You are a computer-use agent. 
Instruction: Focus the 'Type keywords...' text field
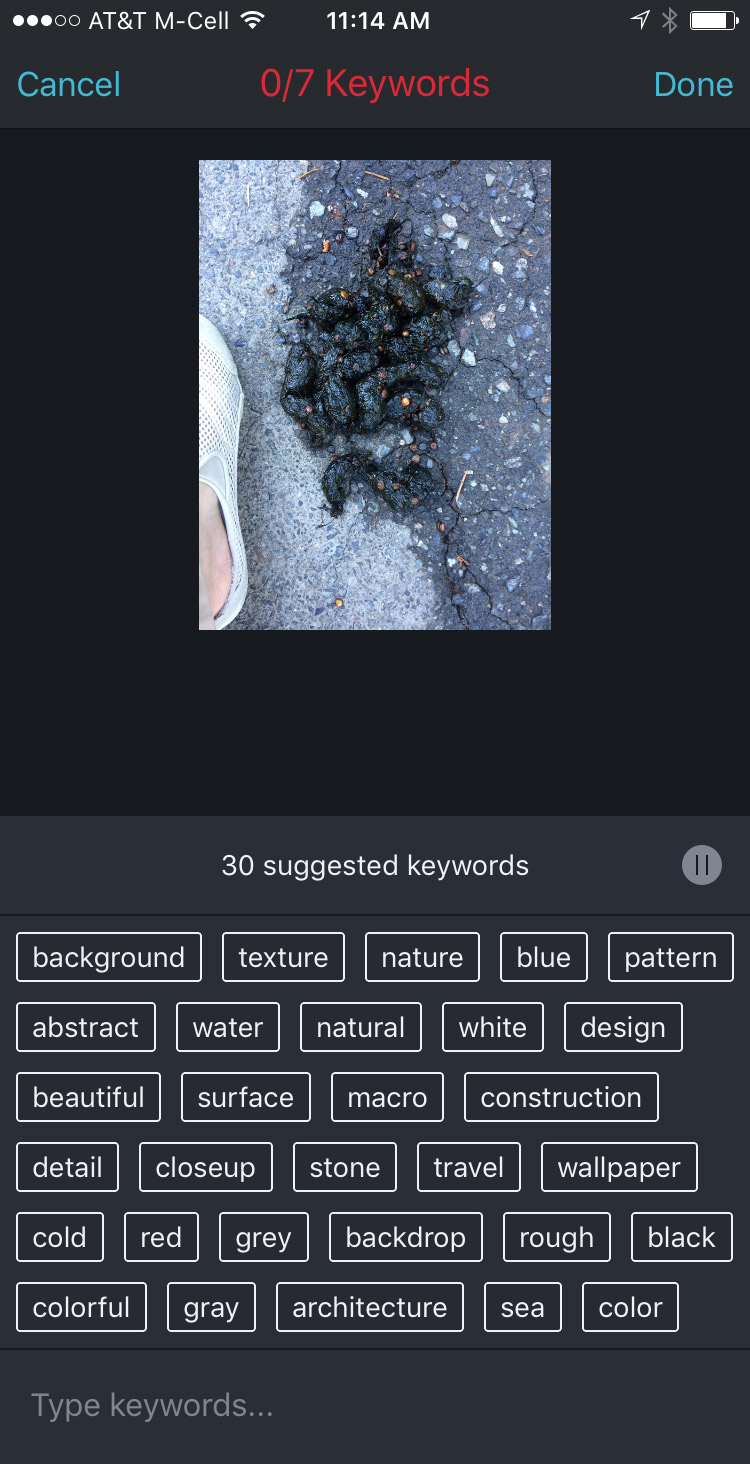click(375, 1405)
